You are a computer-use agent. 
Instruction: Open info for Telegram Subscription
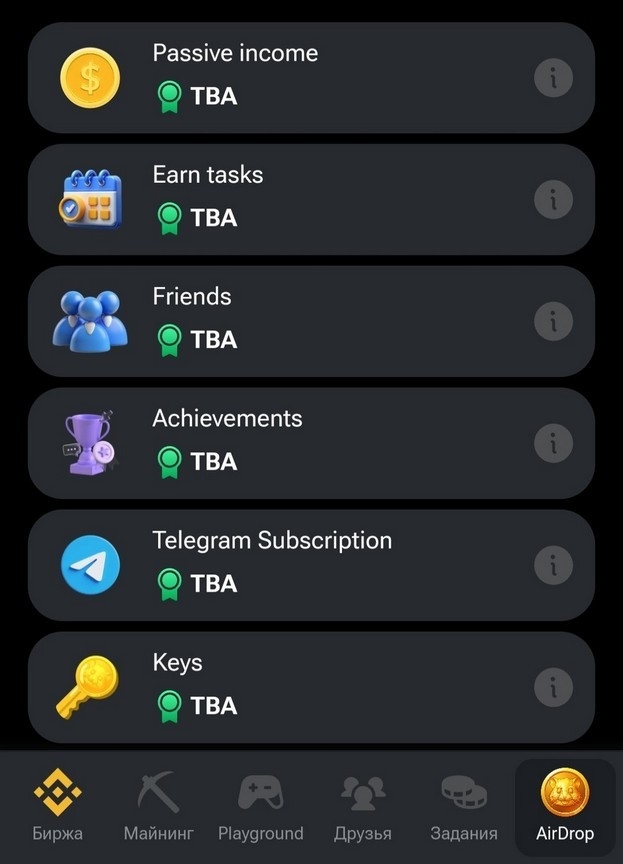click(553, 565)
